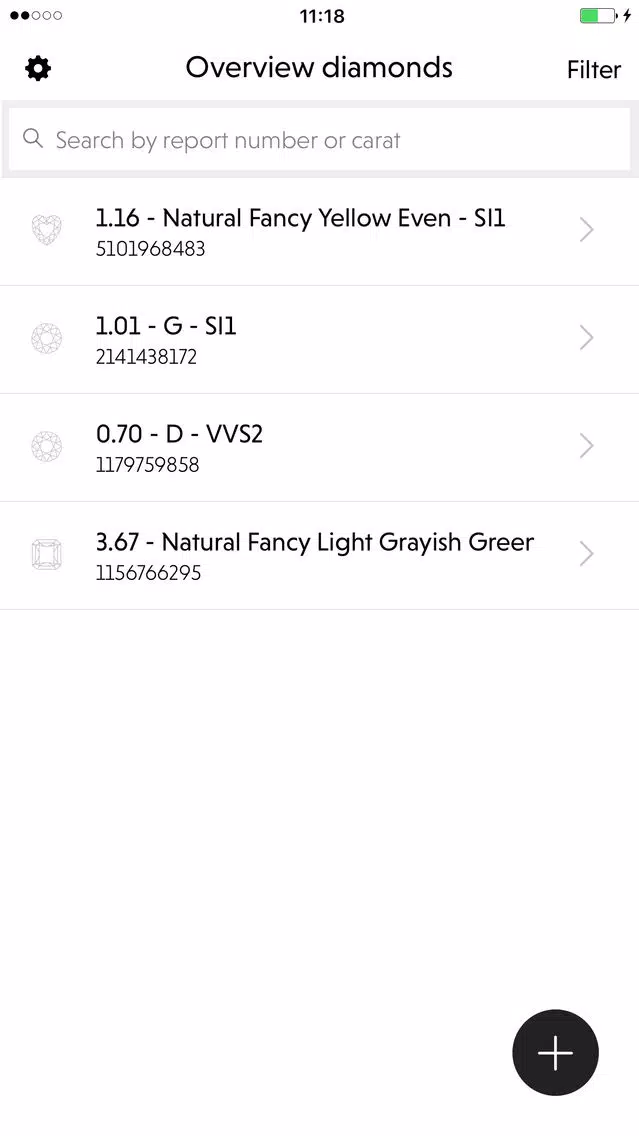Open the Filter options
Viewport: 639px width, 1136px height.
pos(593,70)
